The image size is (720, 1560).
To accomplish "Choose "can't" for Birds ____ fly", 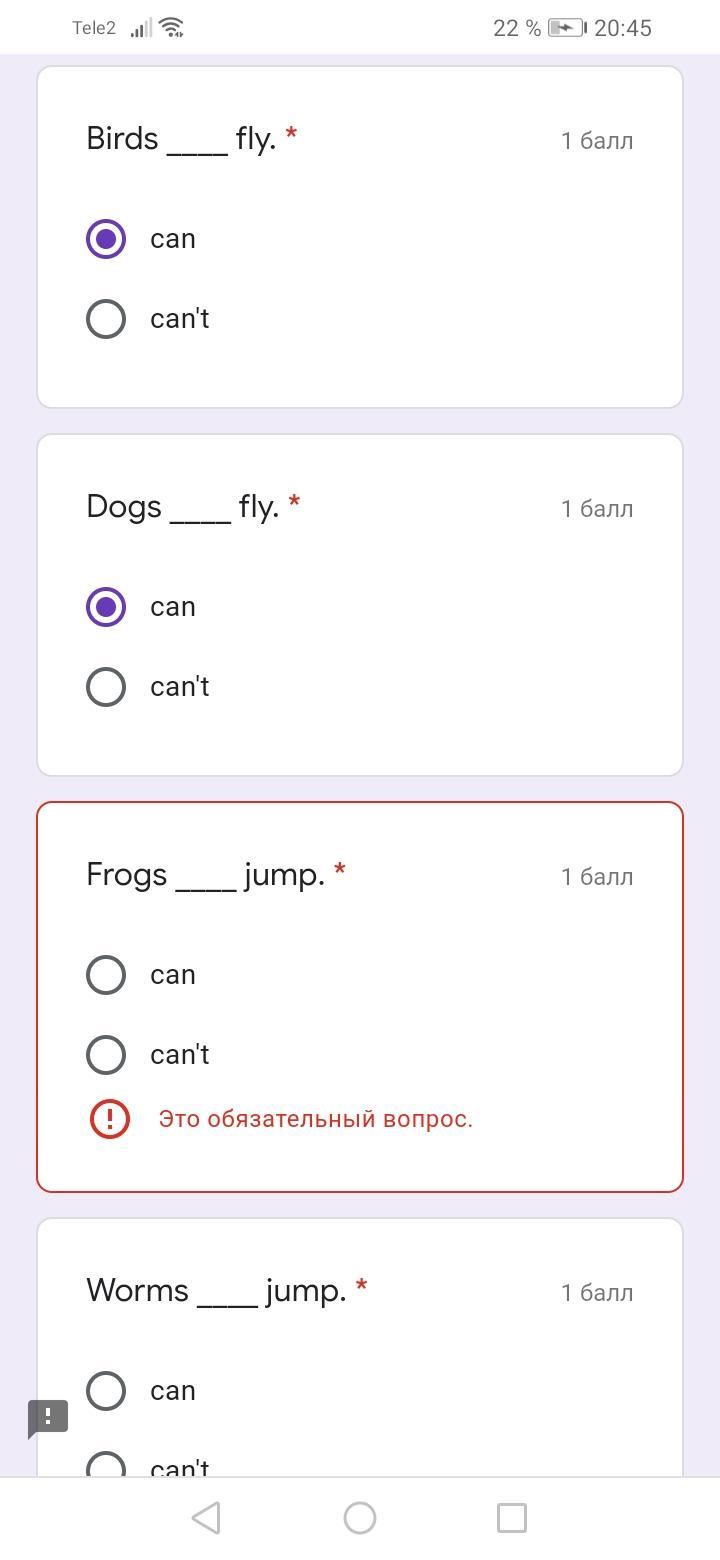I will 106,319.
